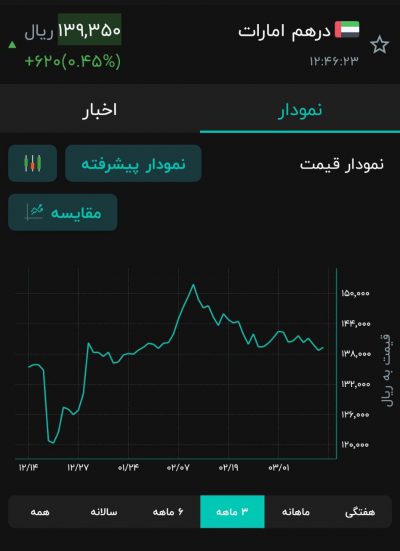Open نمودار پیشرفته advanced chart
This screenshot has height=551, width=400.
tap(133, 163)
